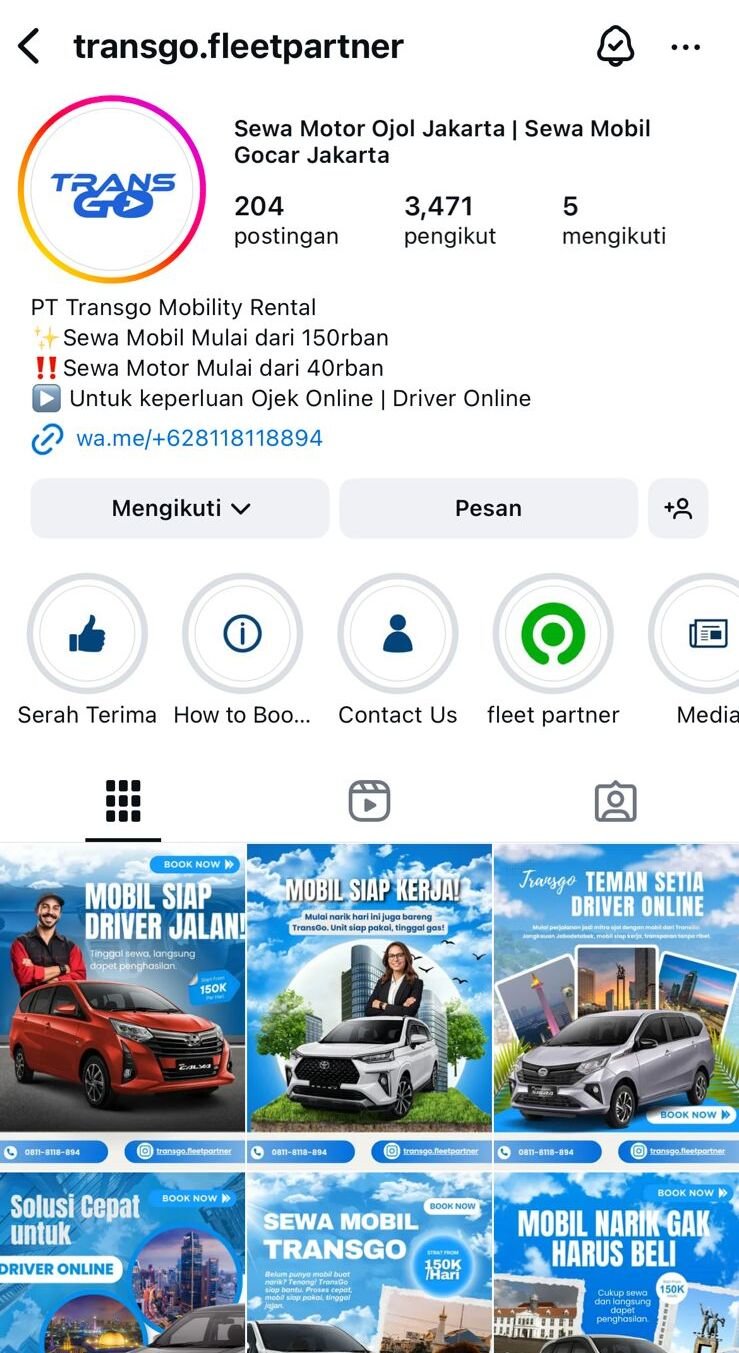Open the How to Boo... story highlight

click(242, 633)
